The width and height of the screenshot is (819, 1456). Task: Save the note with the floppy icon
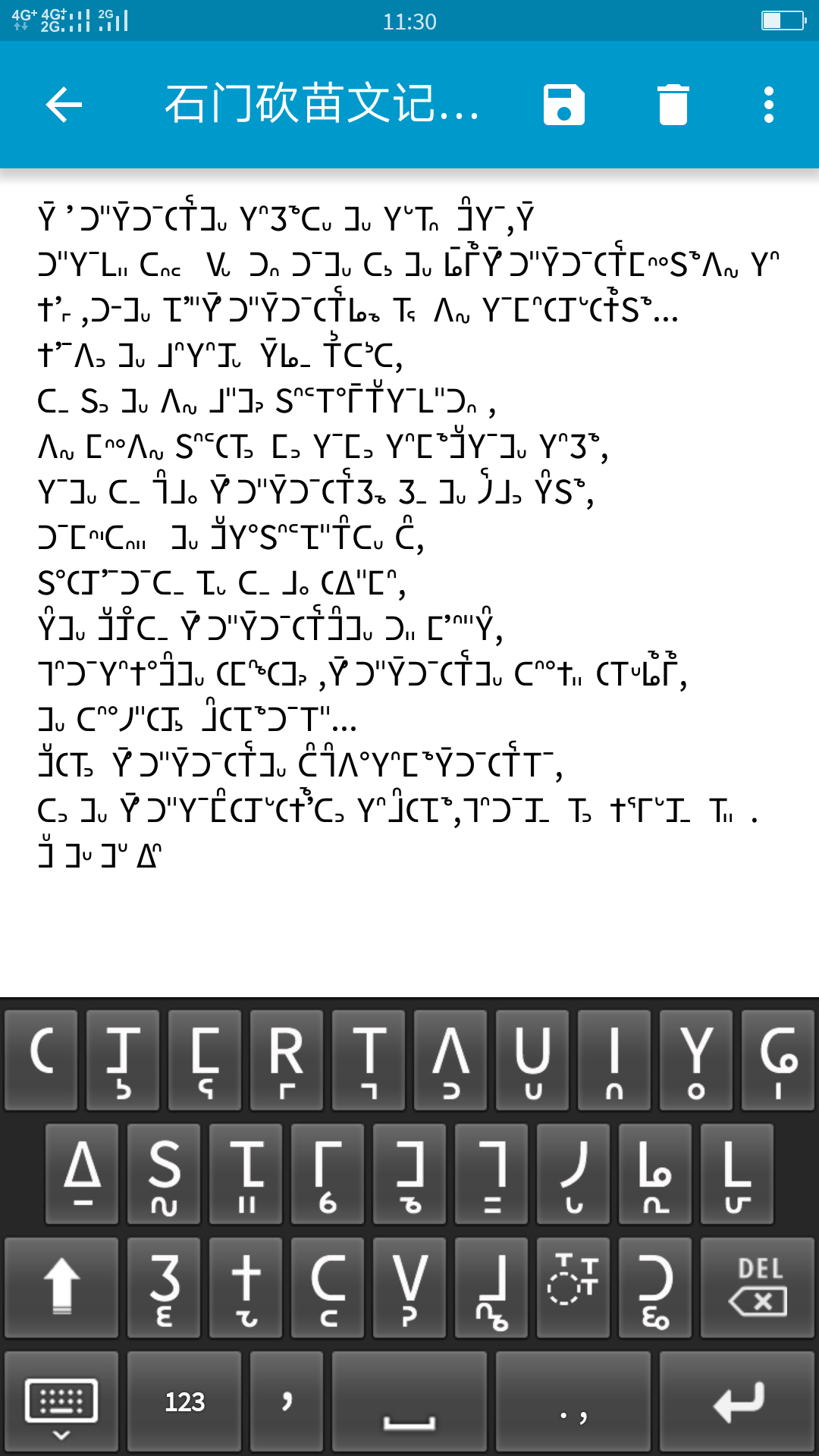(564, 105)
